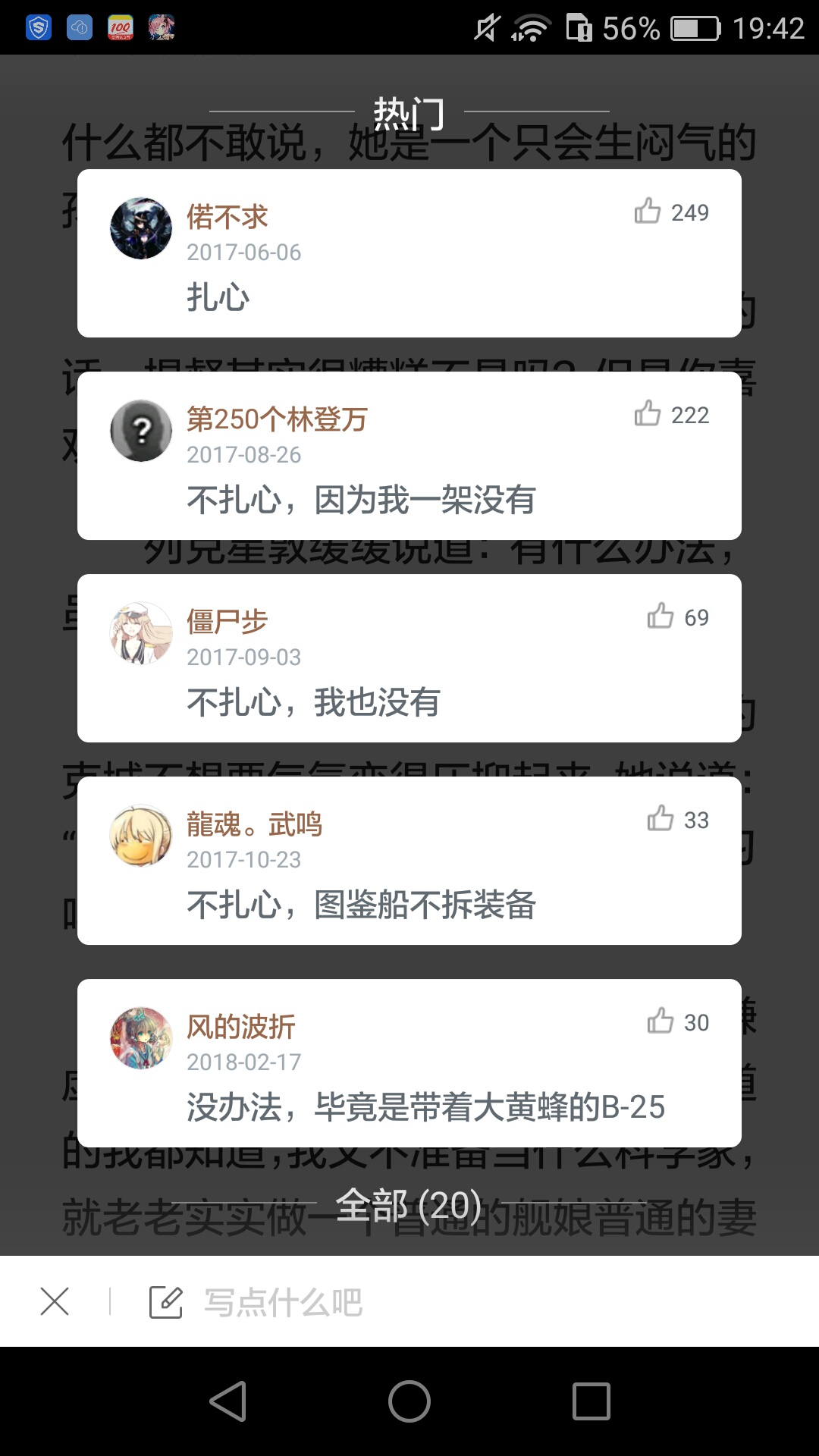The height and width of the screenshot is (1456, 819).
Task: Open the comment 没办法，毕竟是带着大黄蜂的B-25
Action: point(426,1107)
